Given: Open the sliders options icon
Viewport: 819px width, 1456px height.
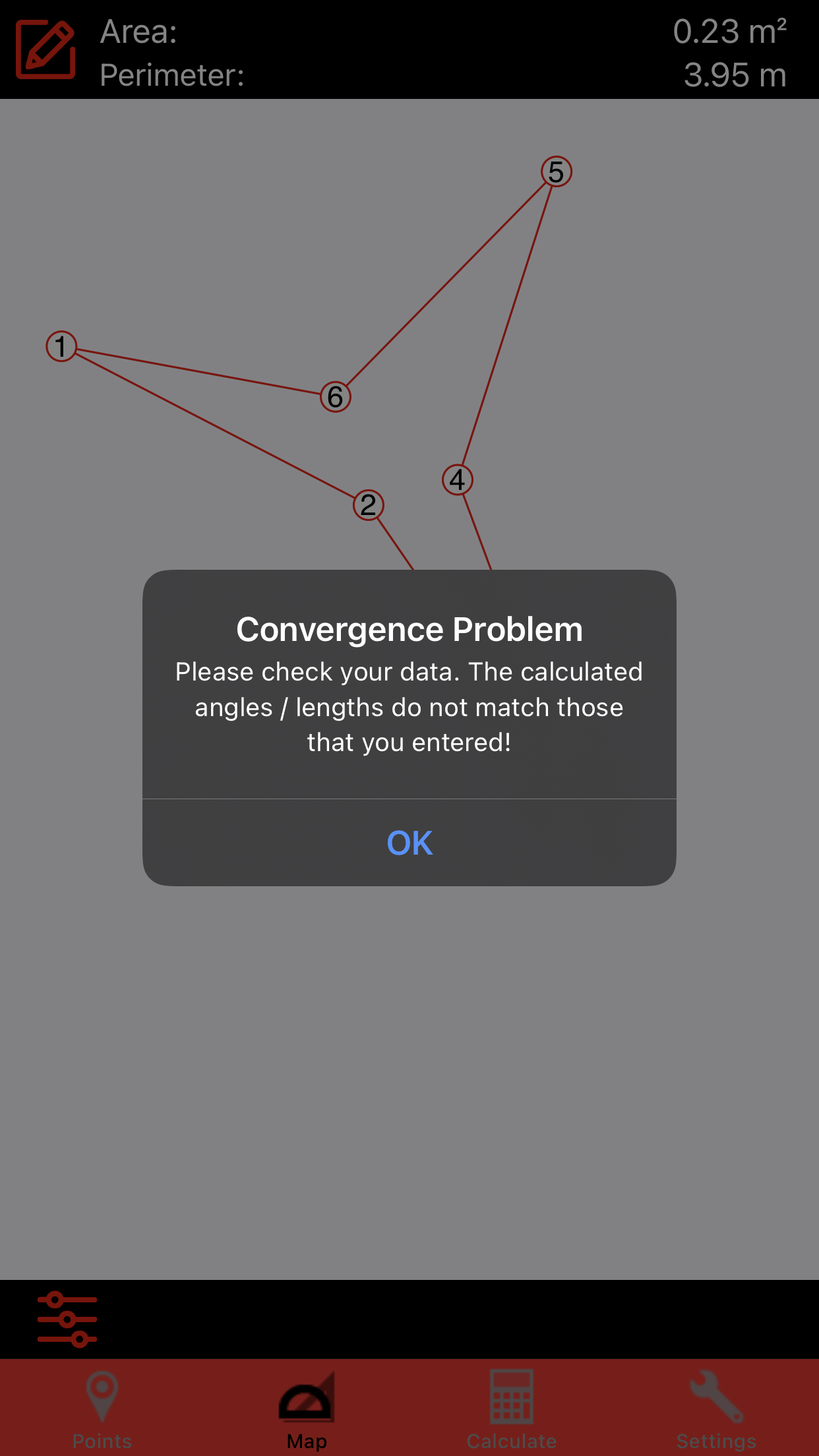Looking at the screenshot, I should (x=67, y=1319).
